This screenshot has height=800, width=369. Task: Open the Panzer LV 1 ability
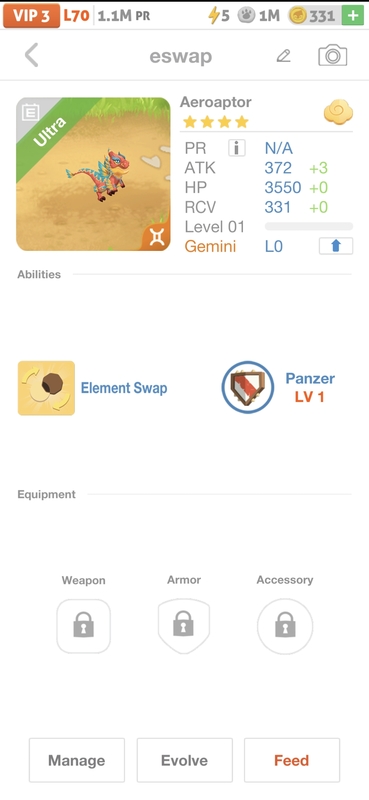pos(279,387)
